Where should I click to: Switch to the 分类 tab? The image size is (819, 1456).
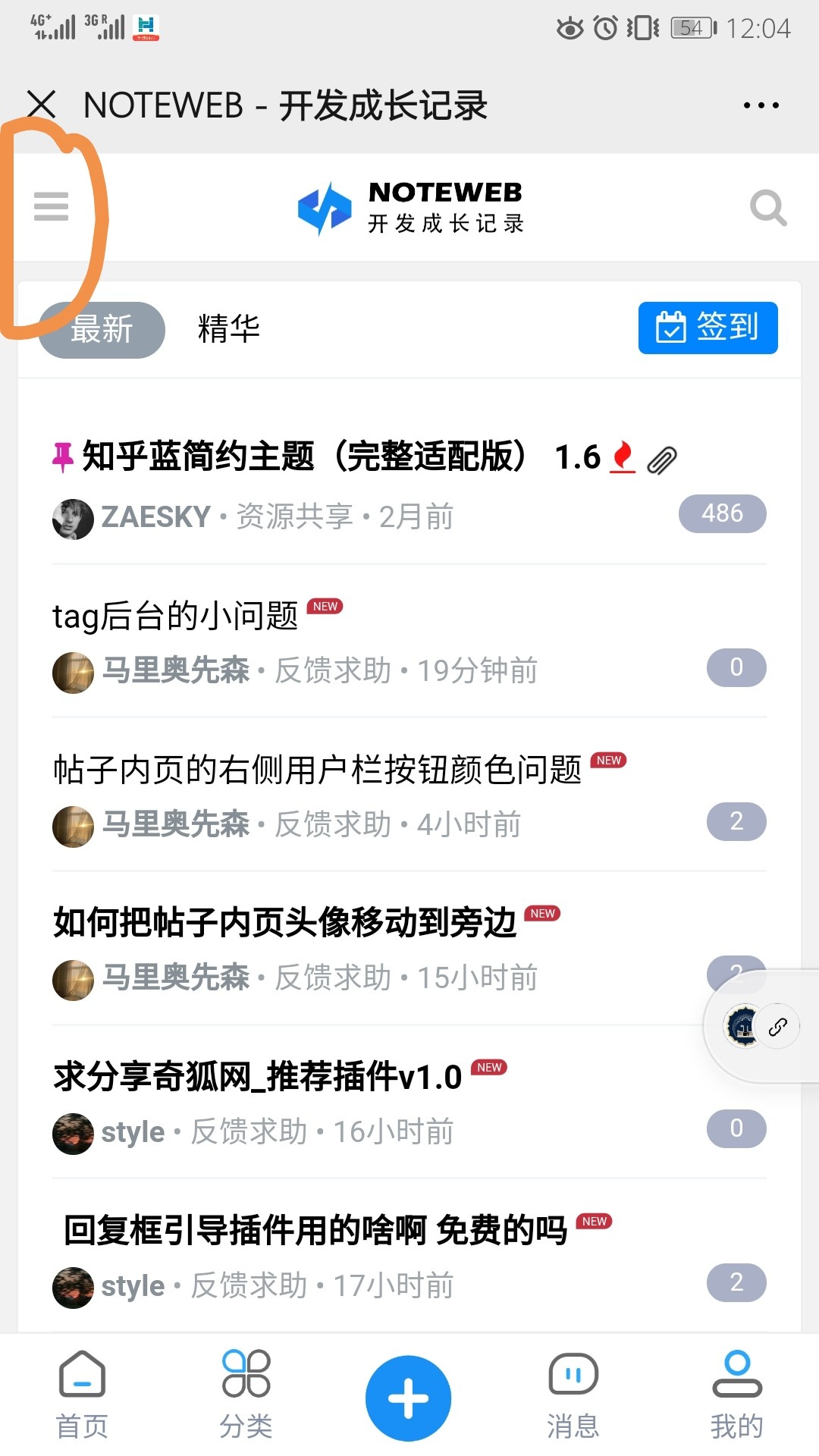point(246,1395)
